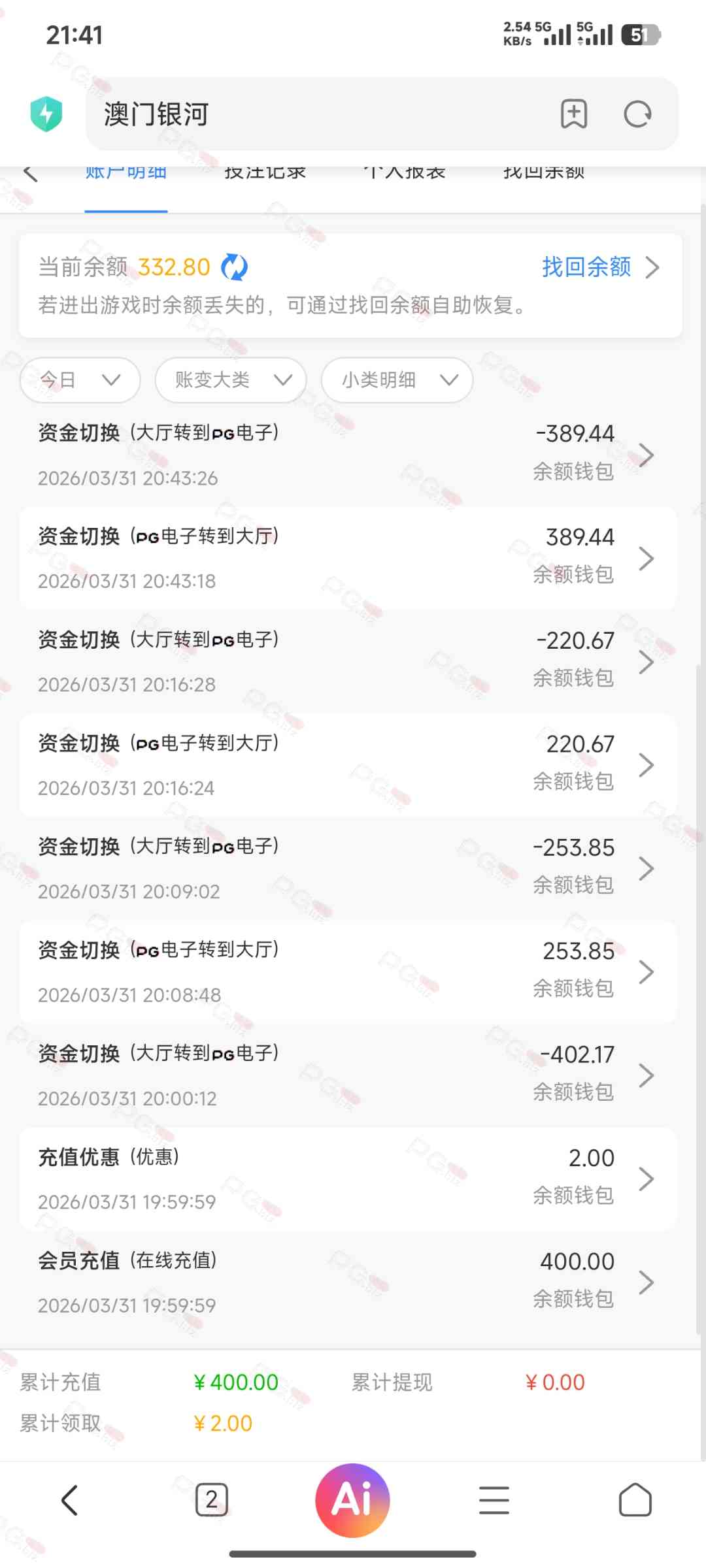This screenshot has height=1568, width=706.
Task: Open the 220.67 transfer record at 20:16:24
Action: tap(346, 765)
